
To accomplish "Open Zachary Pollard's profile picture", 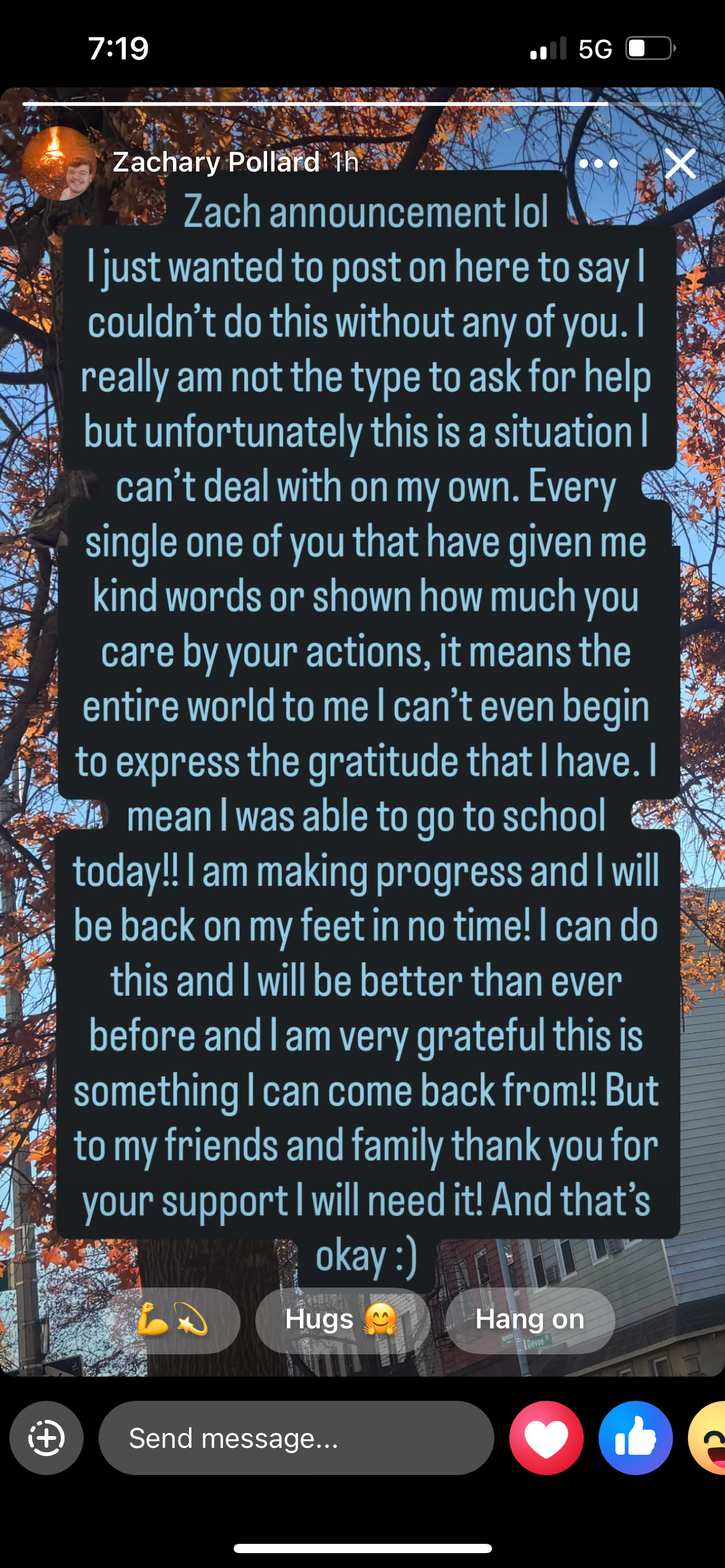I will [x=59, y=164].
